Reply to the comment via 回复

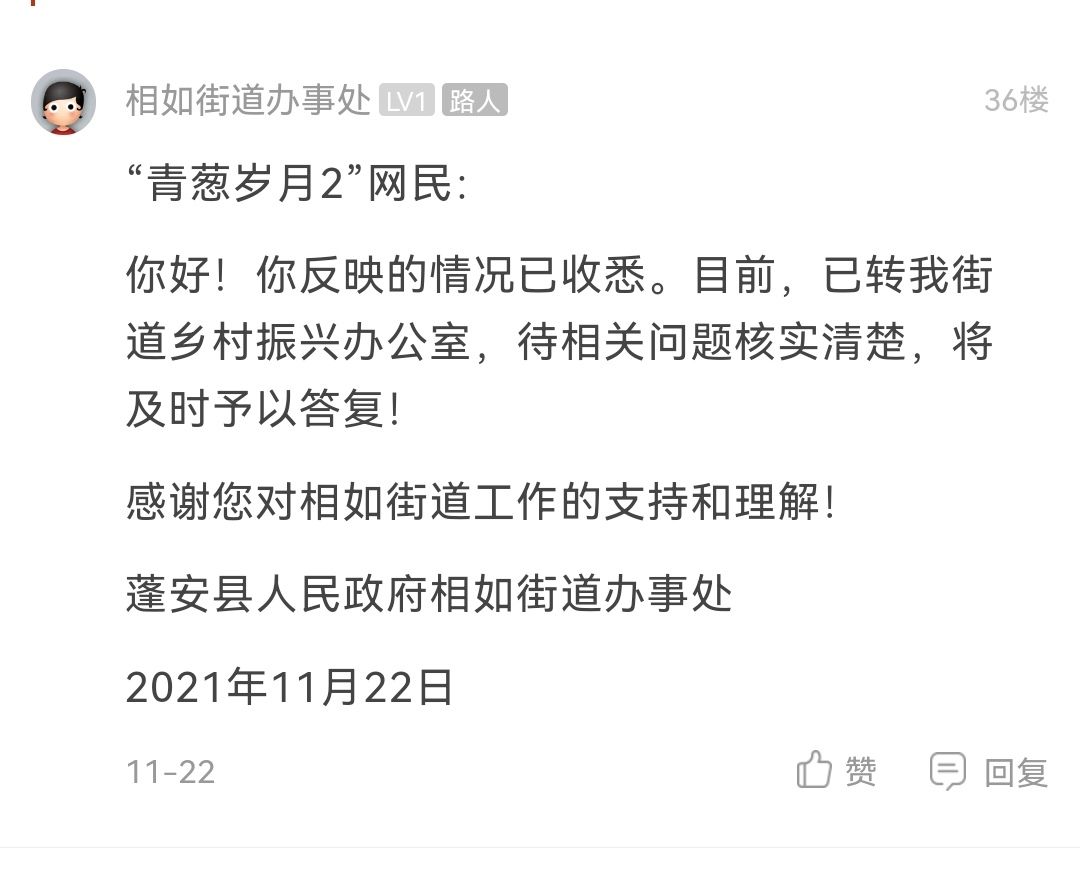tap(989, 771)
